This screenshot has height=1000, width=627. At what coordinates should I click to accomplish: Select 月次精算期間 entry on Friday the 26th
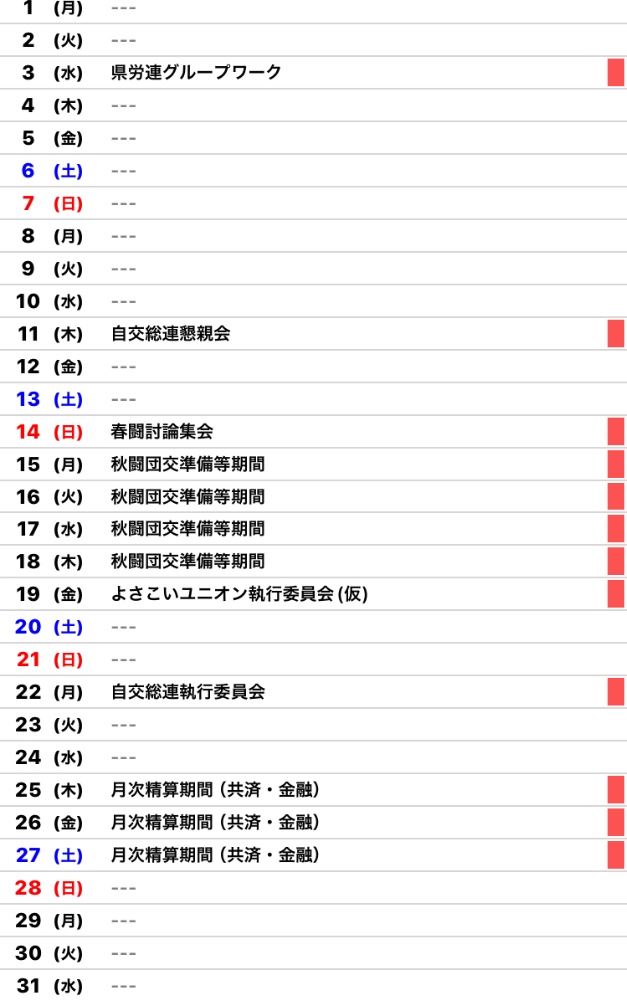[x=215, y=823]
